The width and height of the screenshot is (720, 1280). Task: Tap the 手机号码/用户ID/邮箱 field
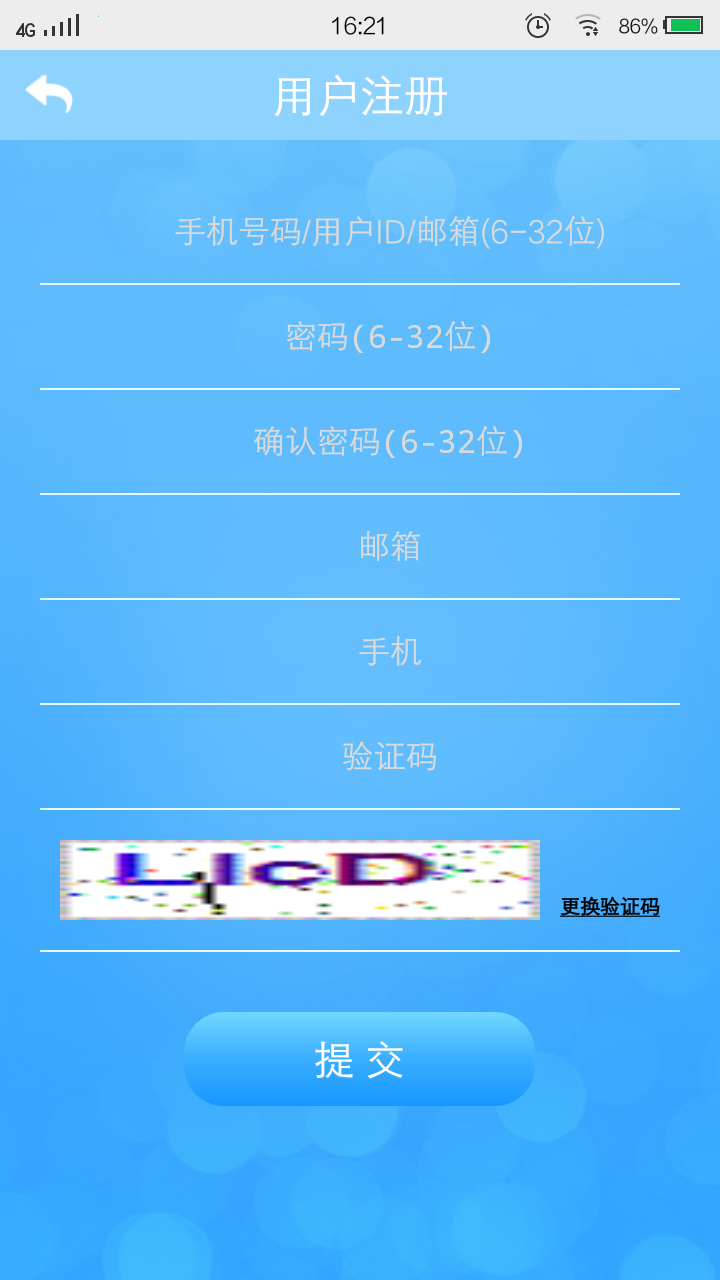tap(360, 232)
